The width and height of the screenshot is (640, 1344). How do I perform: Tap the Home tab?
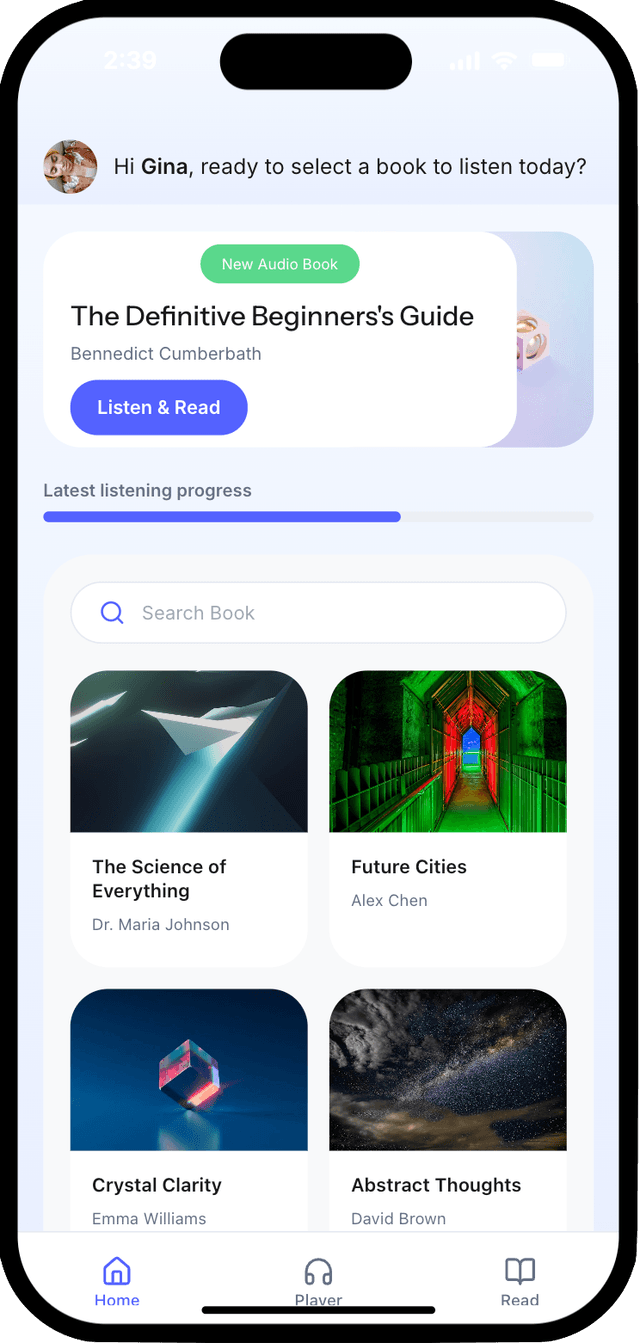(117, 1280)
